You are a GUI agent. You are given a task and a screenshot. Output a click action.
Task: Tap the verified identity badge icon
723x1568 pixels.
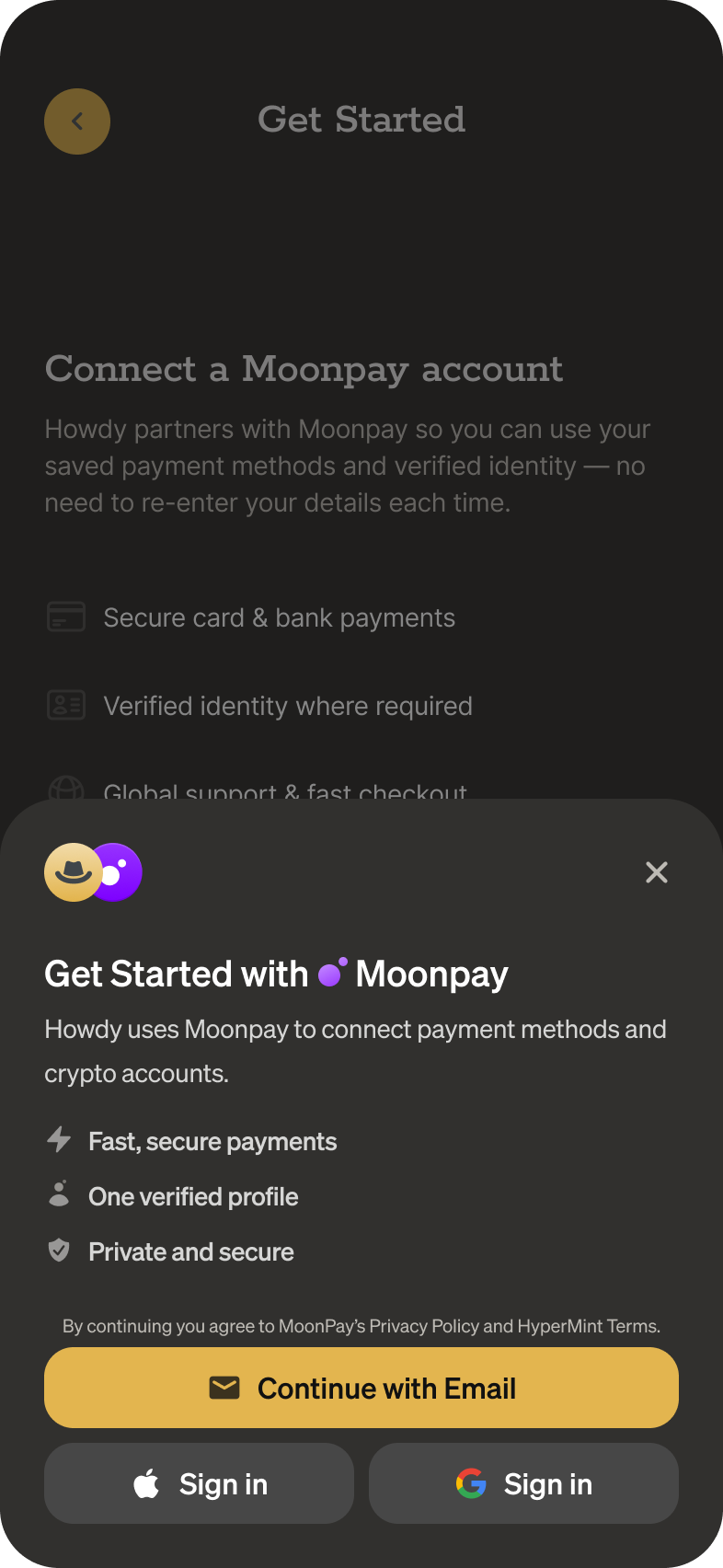tap(65, 705)
